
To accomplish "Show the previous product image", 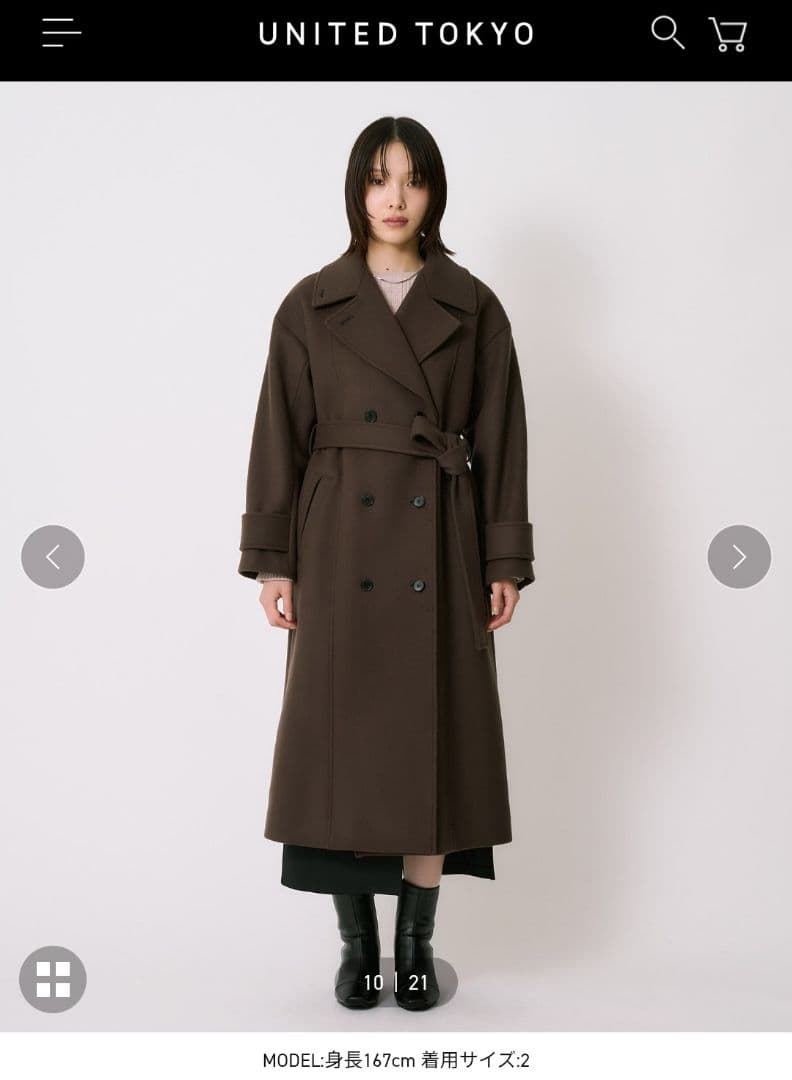I will [x=53, y=557].
